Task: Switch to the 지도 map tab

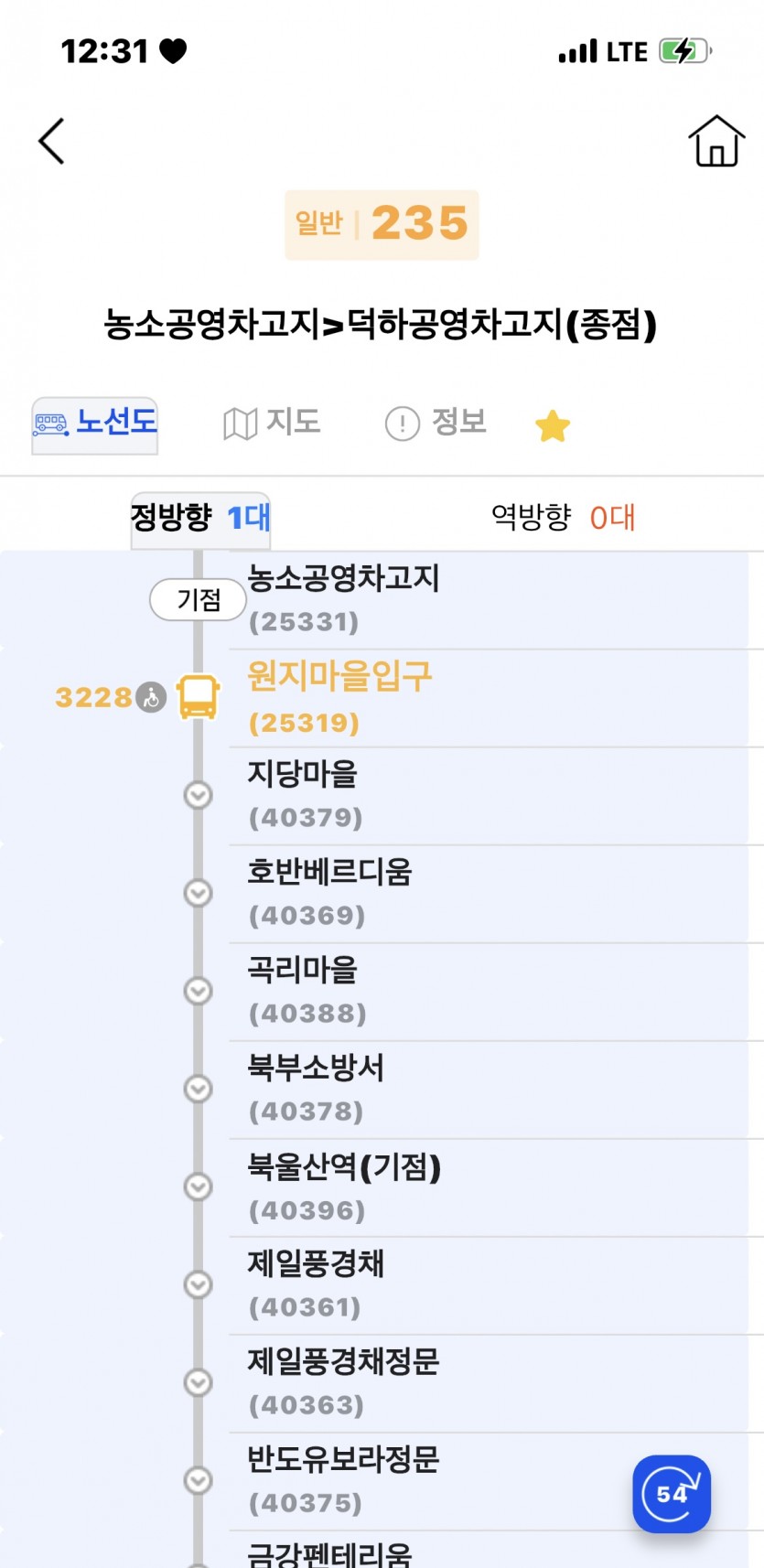Action: 272,423
